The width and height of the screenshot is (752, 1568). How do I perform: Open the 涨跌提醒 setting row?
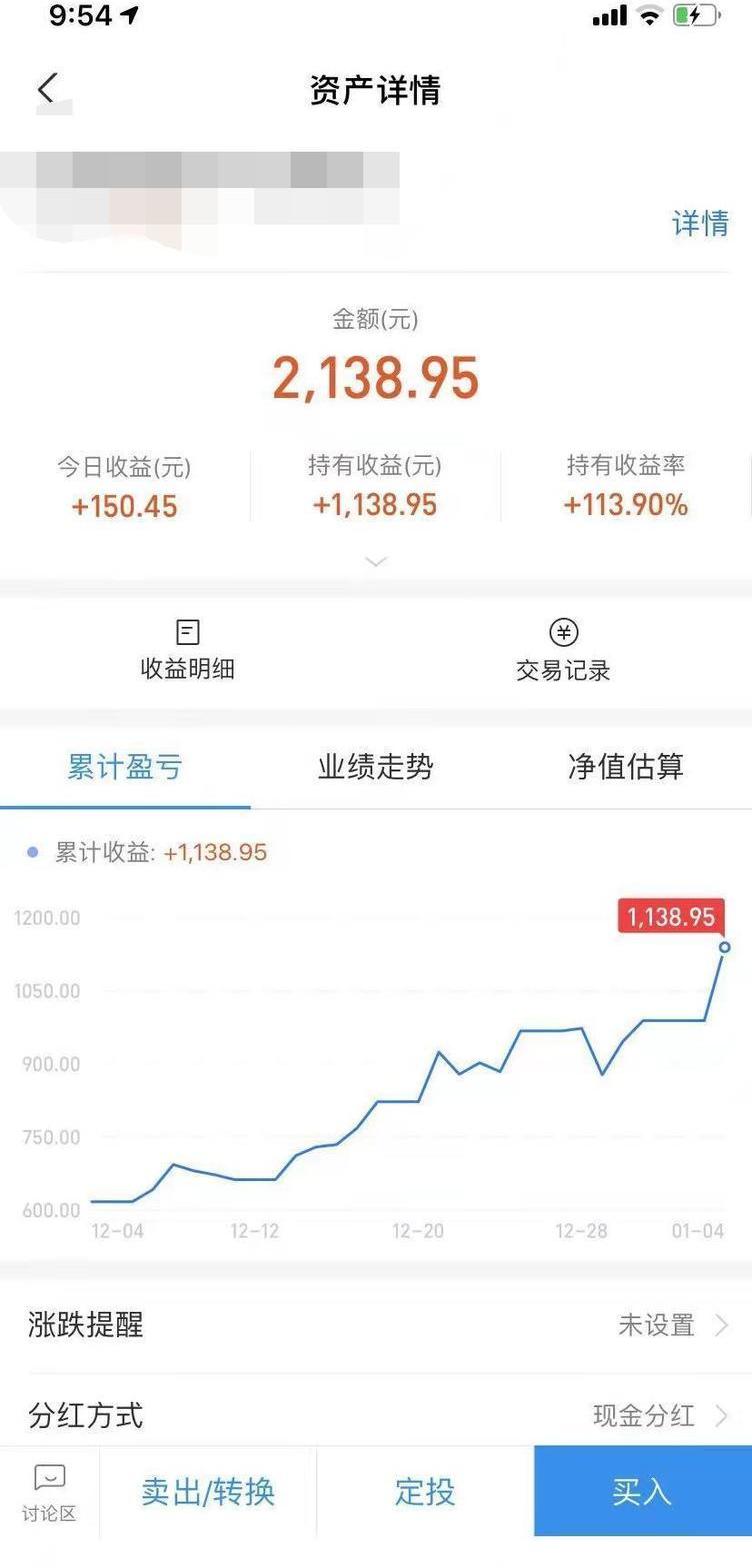(376, 1325)
